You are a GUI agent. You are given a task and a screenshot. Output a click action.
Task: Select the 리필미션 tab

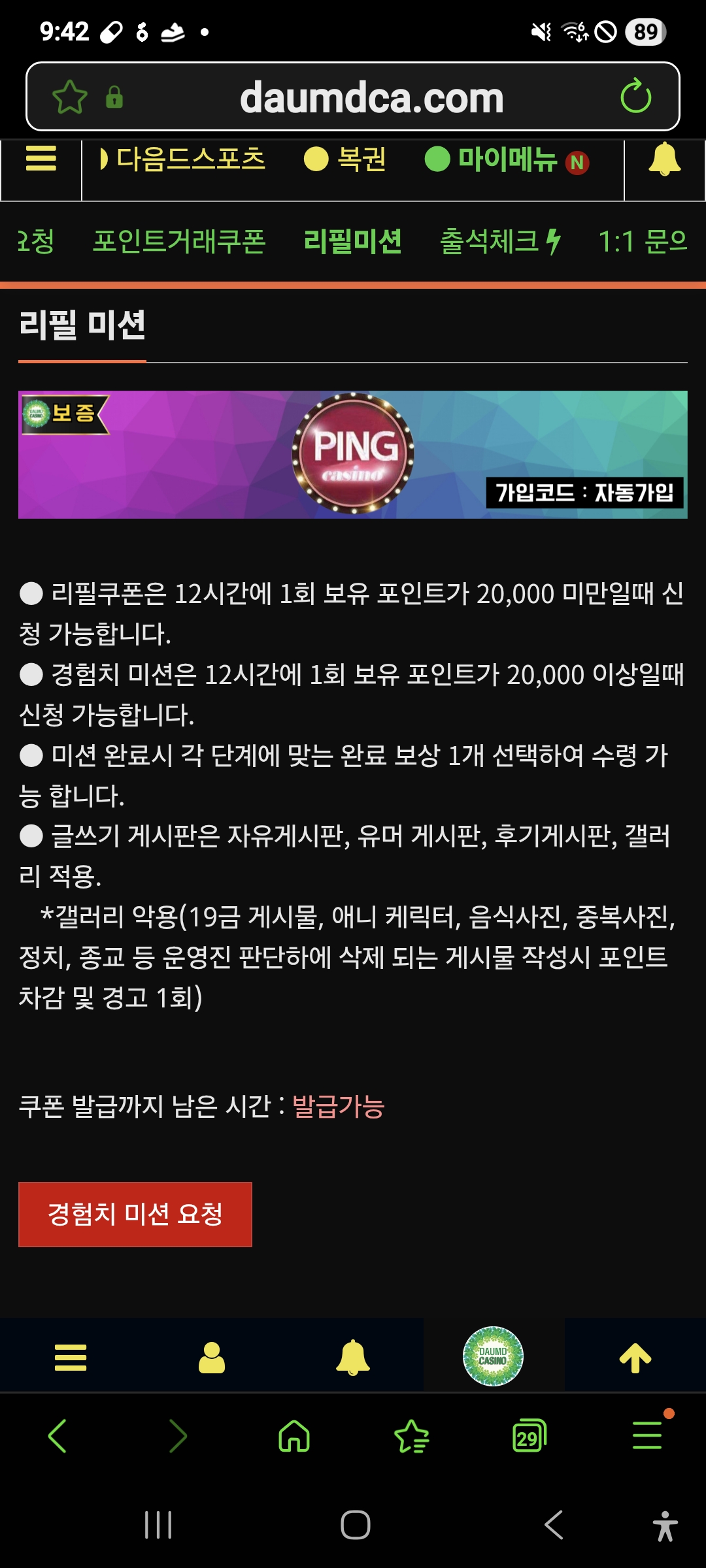[x=353, y=242]
